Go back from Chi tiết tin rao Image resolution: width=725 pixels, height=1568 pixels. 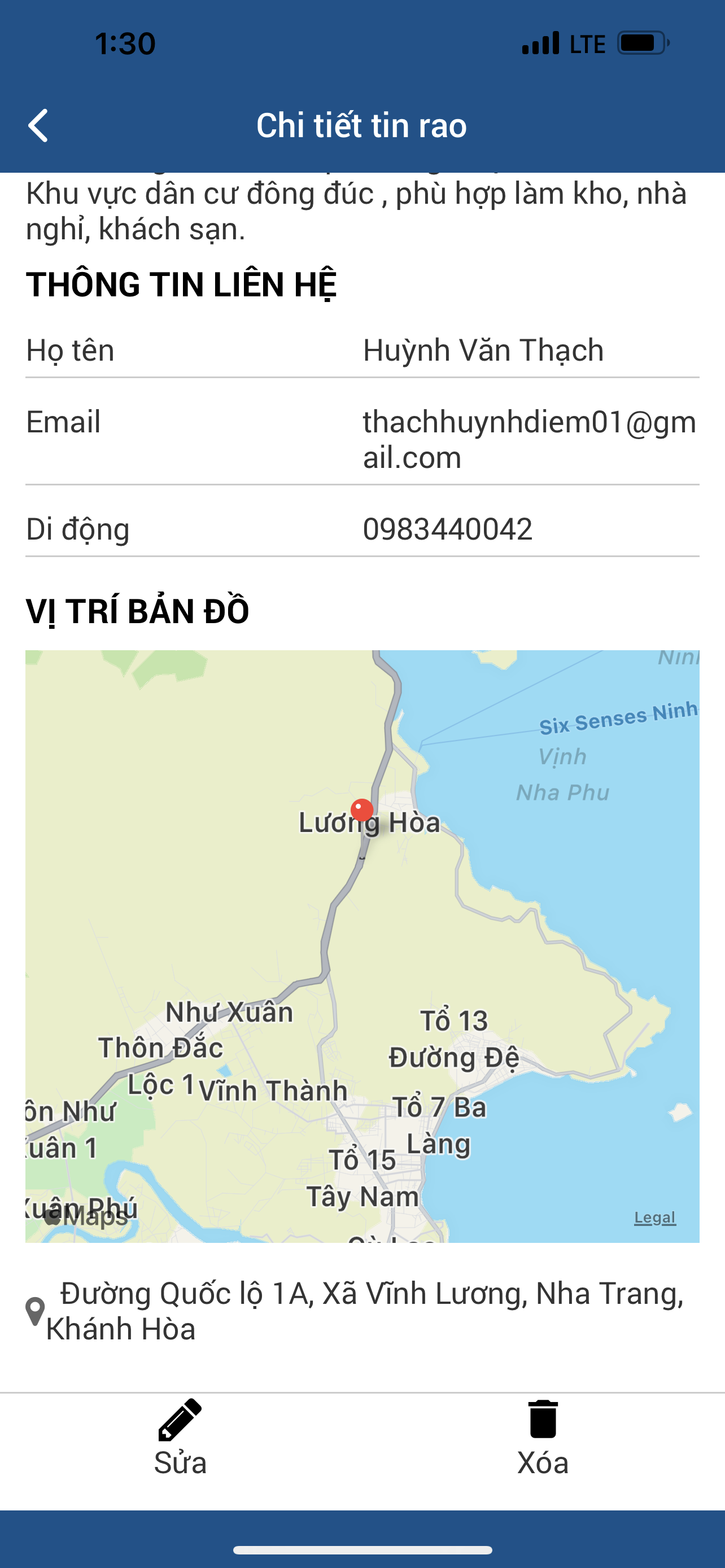pos(38,125)
